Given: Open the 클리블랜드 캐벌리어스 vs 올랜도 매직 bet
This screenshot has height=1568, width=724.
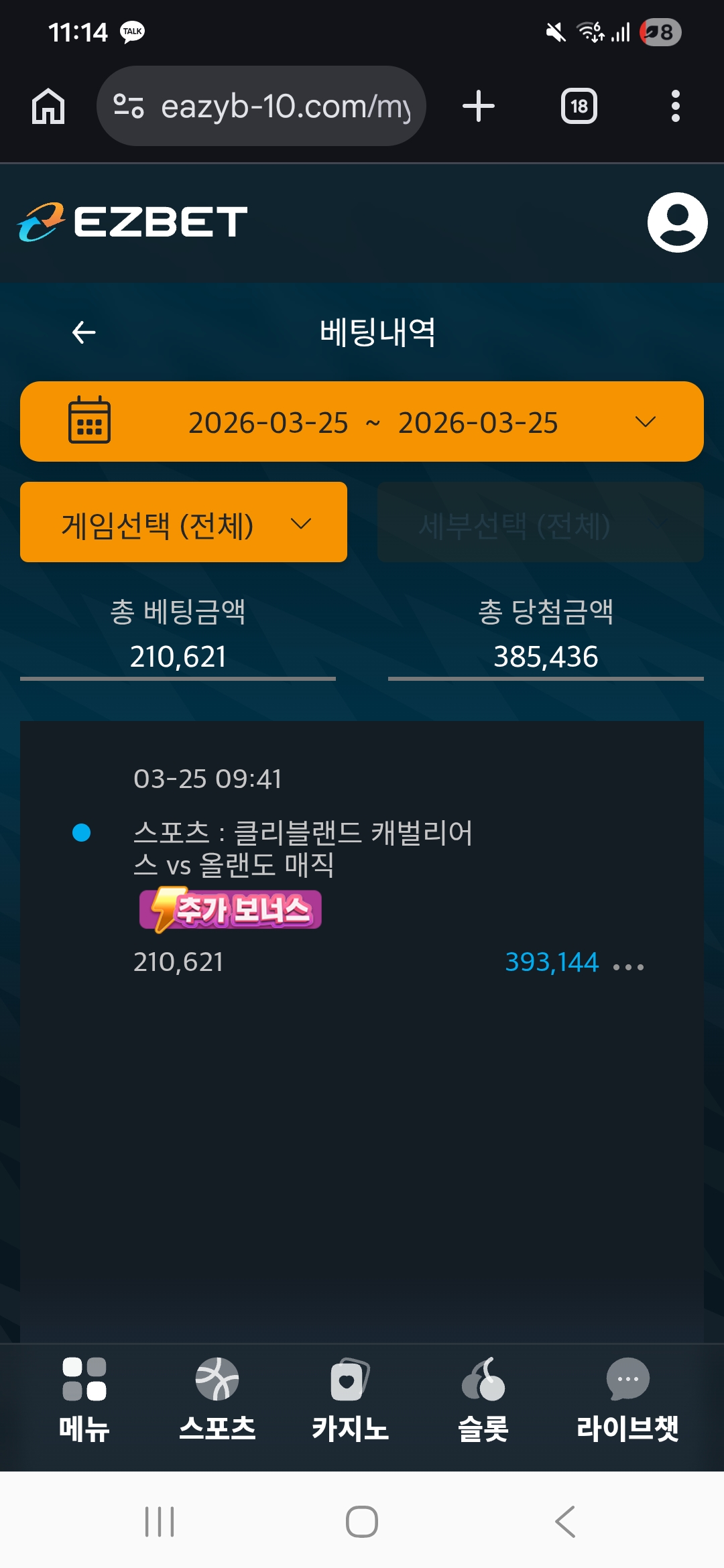Looking at the screenshot, I should pos(303,848).
